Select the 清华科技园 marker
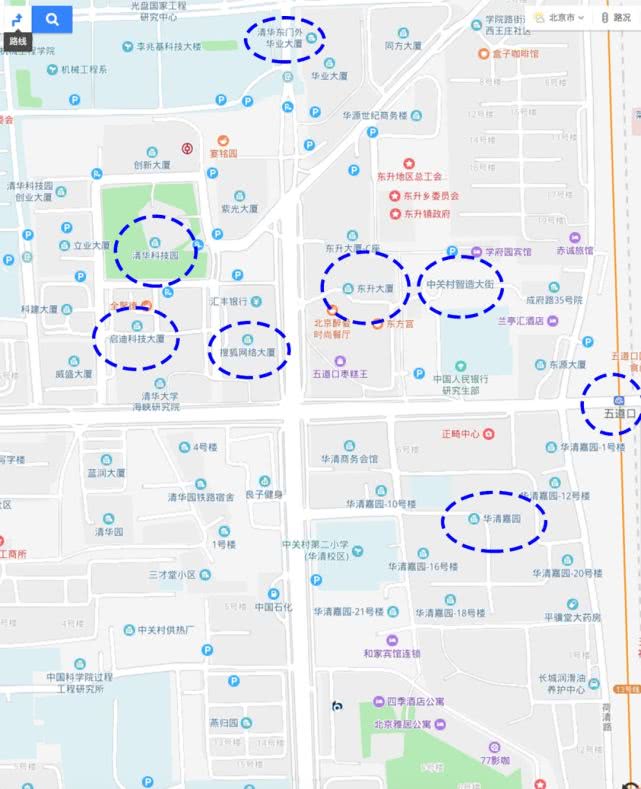 (155, 243)
